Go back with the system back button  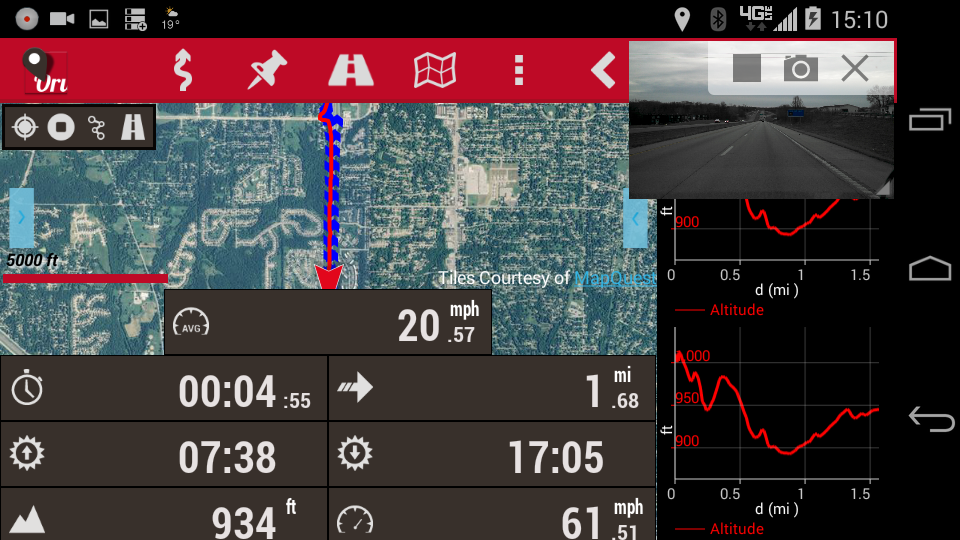click(x=930, y=419)
